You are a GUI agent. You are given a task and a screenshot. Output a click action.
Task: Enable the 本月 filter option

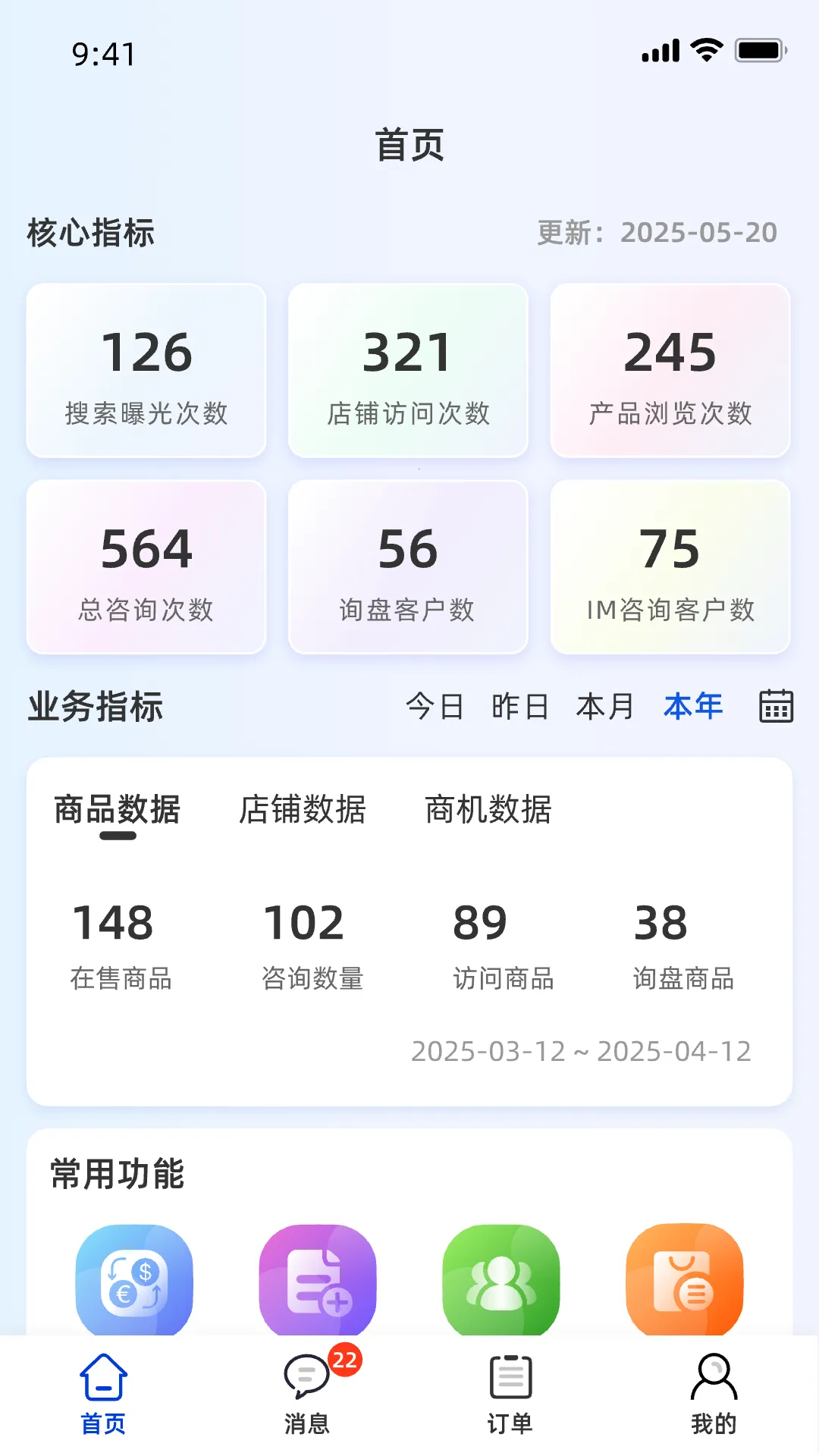606,706
